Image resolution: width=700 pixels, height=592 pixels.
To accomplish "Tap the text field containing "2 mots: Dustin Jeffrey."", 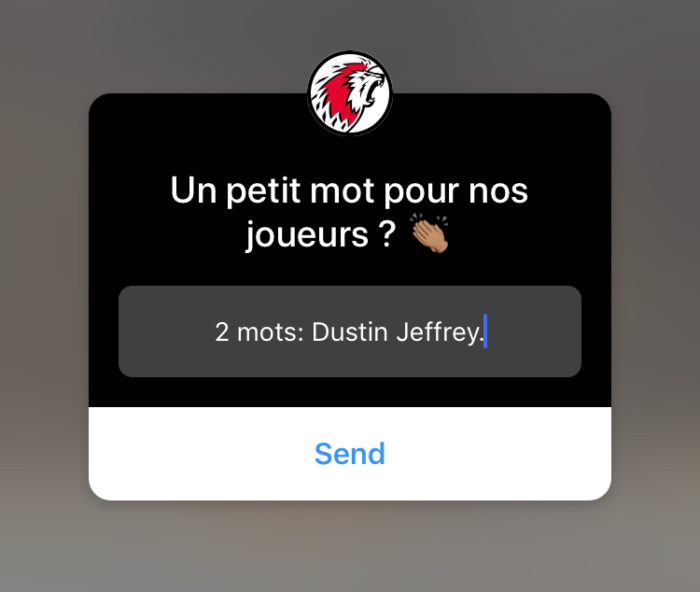I will coord(349,332).
